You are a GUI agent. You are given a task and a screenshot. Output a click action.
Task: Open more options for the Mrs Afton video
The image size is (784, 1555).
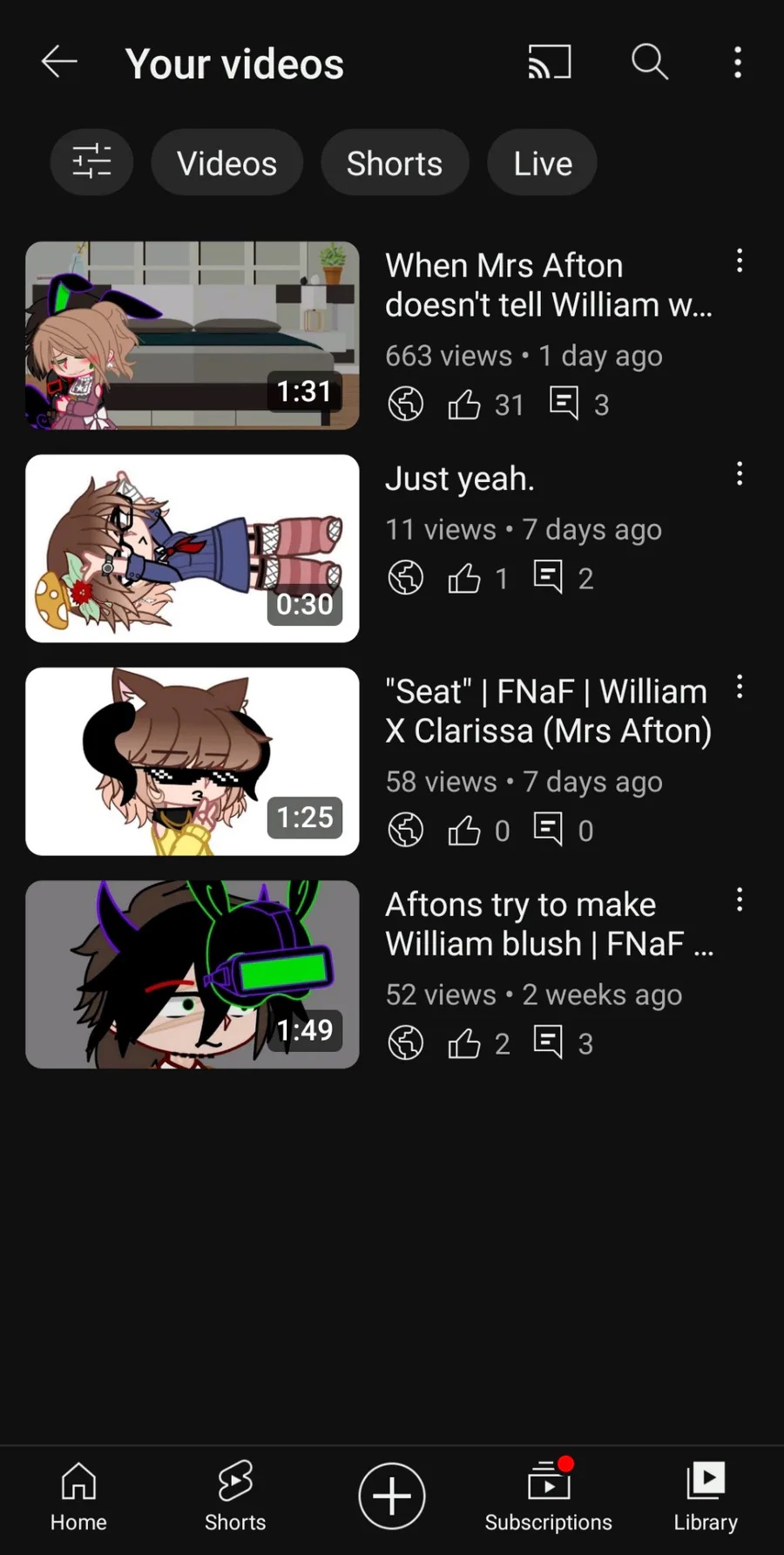(739, 261)
